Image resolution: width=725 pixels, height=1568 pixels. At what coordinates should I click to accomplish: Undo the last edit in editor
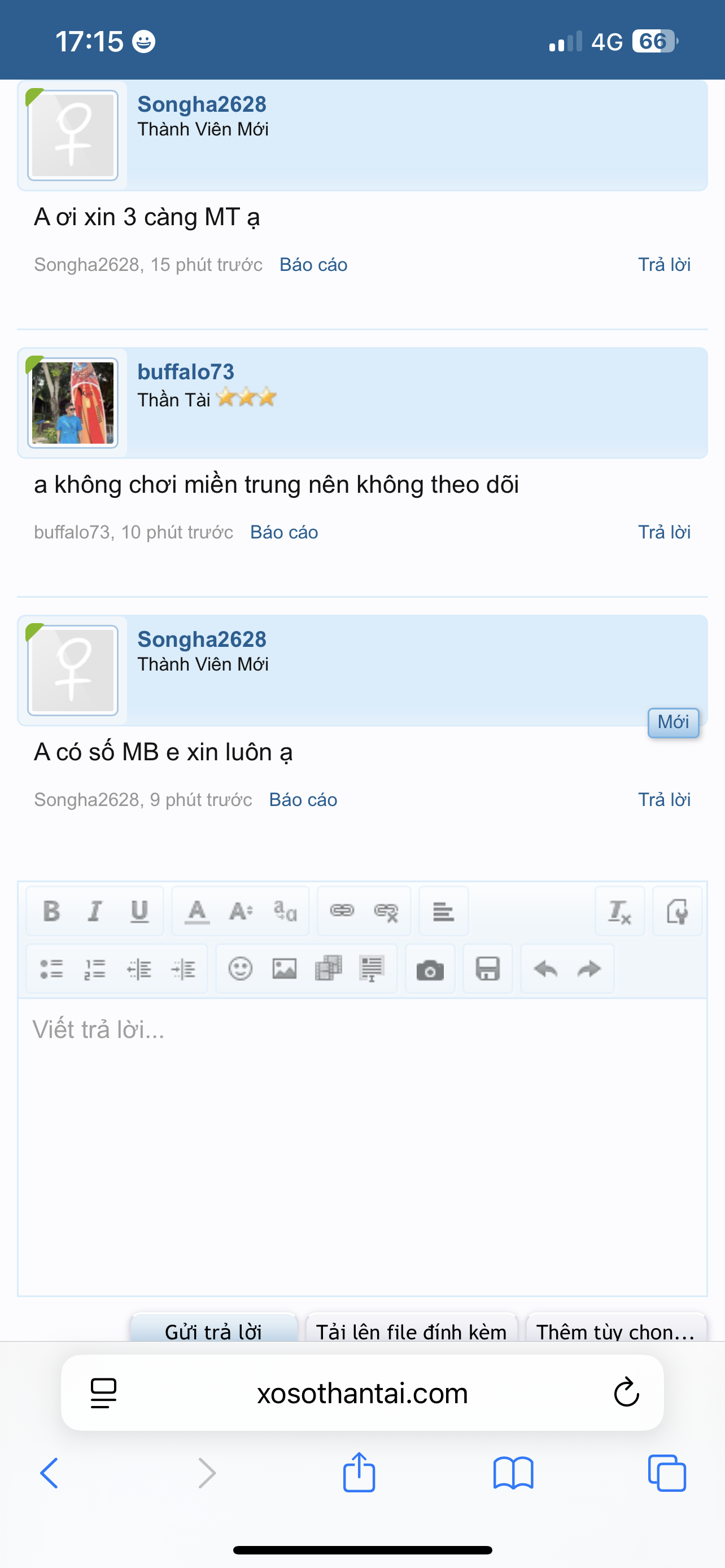tap(545, 969)
